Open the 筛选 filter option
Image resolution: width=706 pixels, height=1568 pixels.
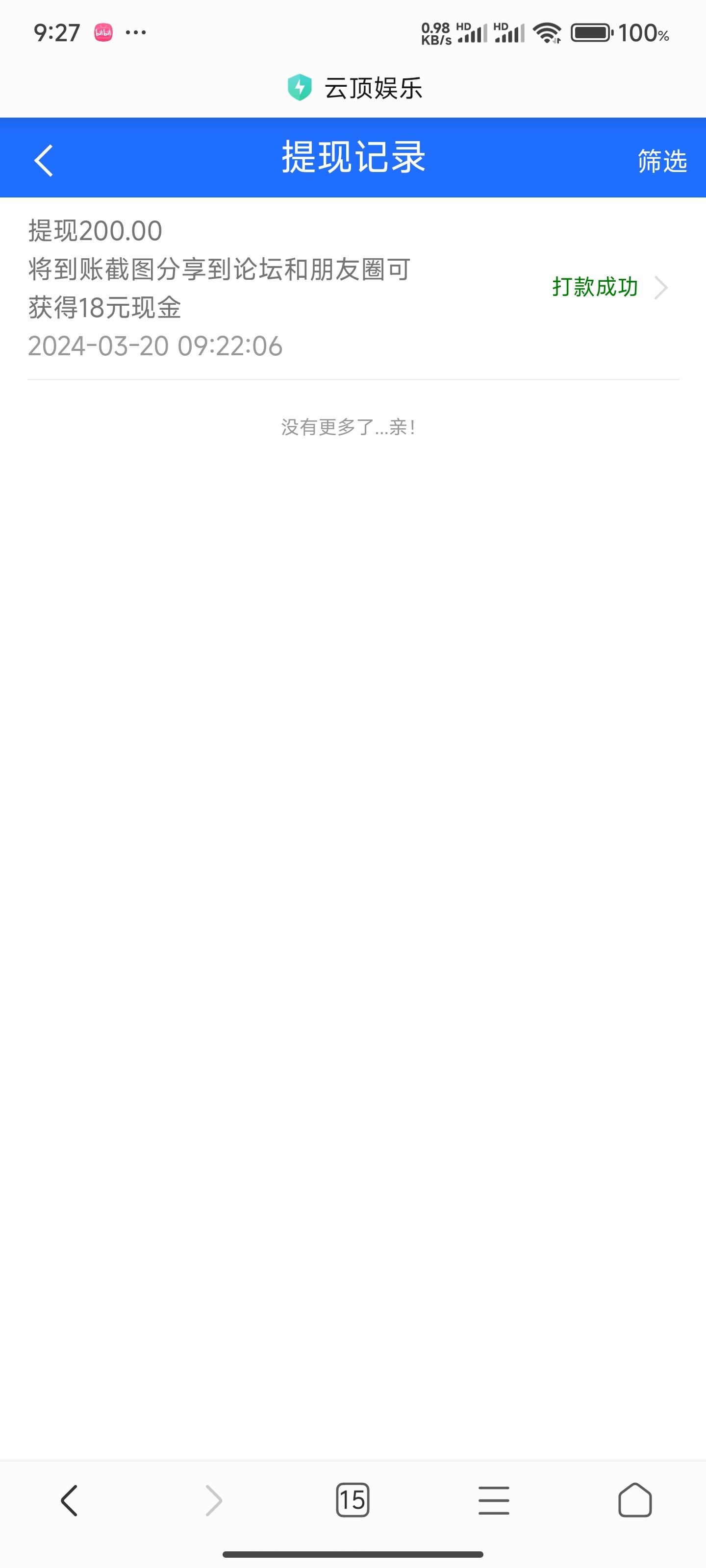661,161
